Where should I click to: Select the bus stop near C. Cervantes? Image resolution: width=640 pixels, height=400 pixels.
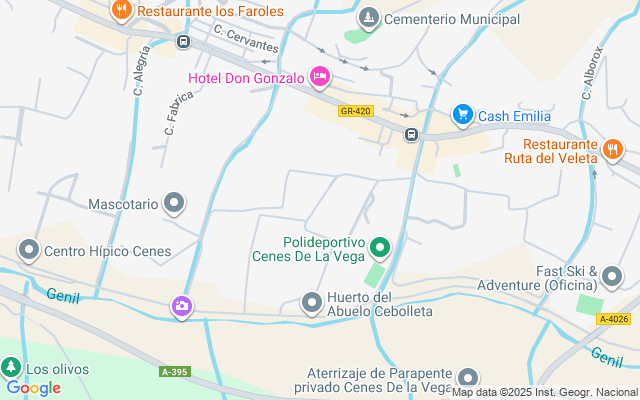pyautogui.click(x=183, y=41)
